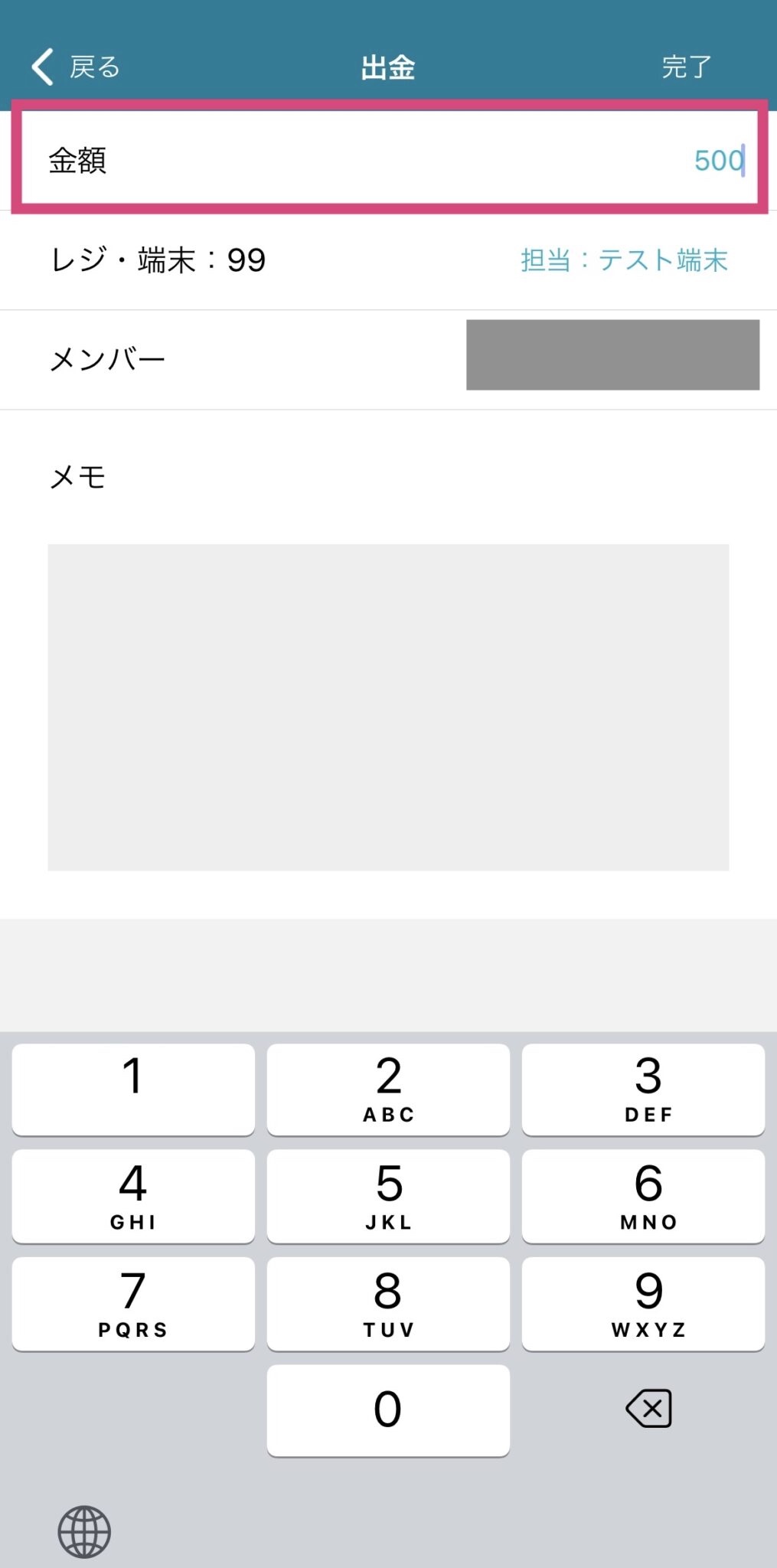
Task: Select the メンバー field
Action: click(x=612, y=355)
